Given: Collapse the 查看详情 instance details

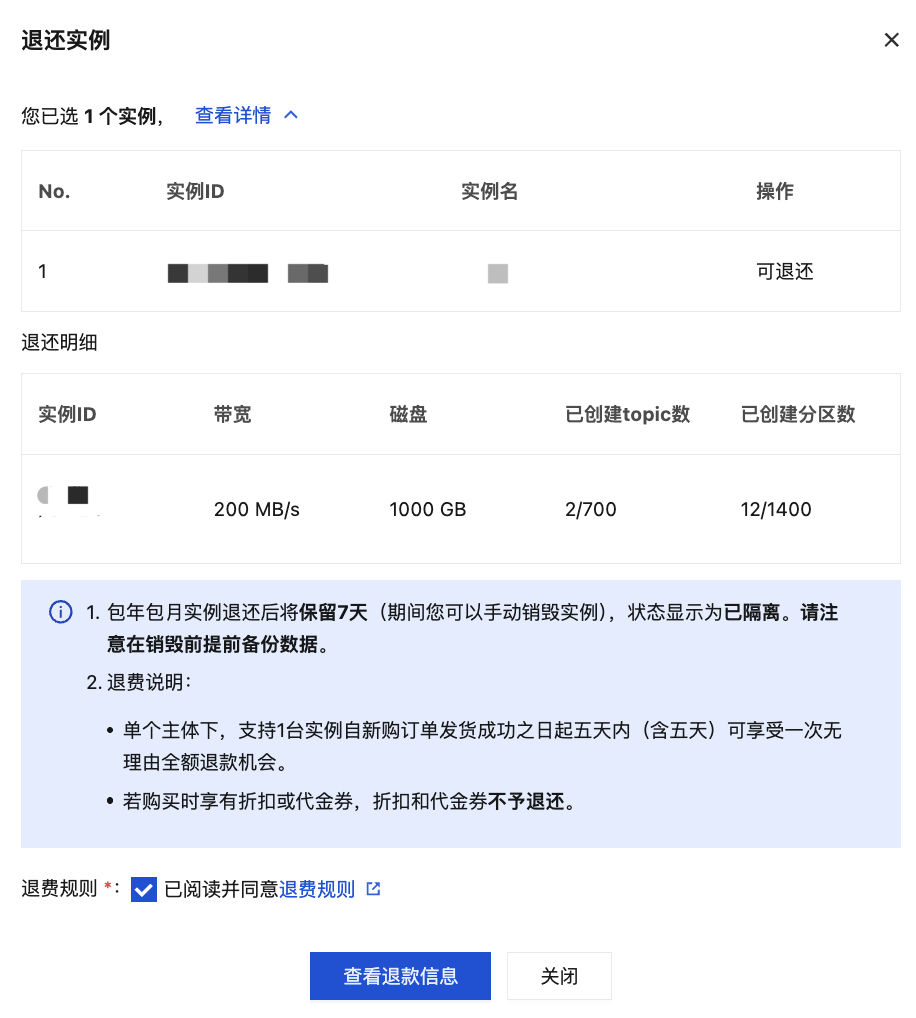Looking at the screenshot, I should (x=246, y=115).
